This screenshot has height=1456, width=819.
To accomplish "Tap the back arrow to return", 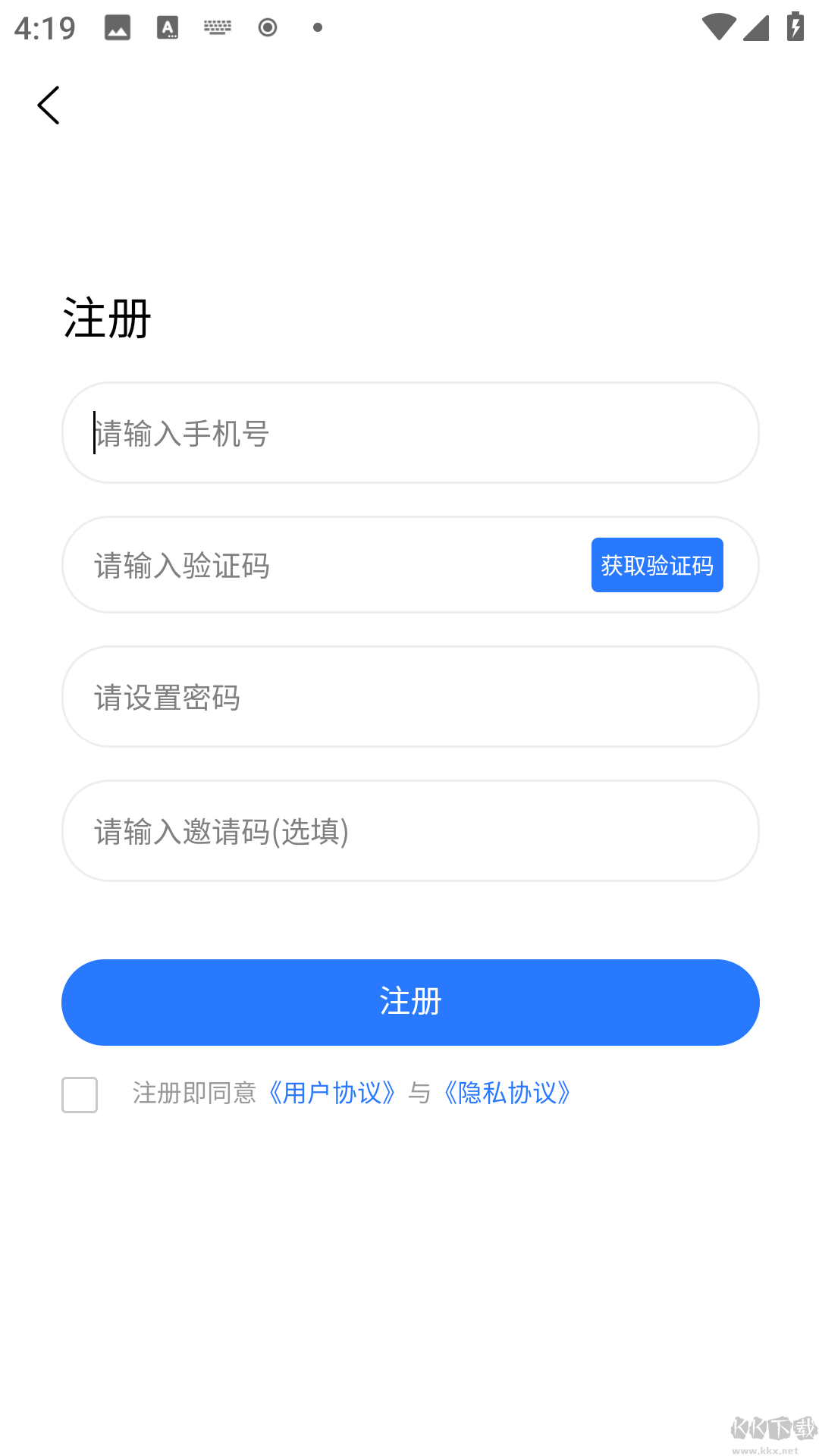I will point(49,105).
